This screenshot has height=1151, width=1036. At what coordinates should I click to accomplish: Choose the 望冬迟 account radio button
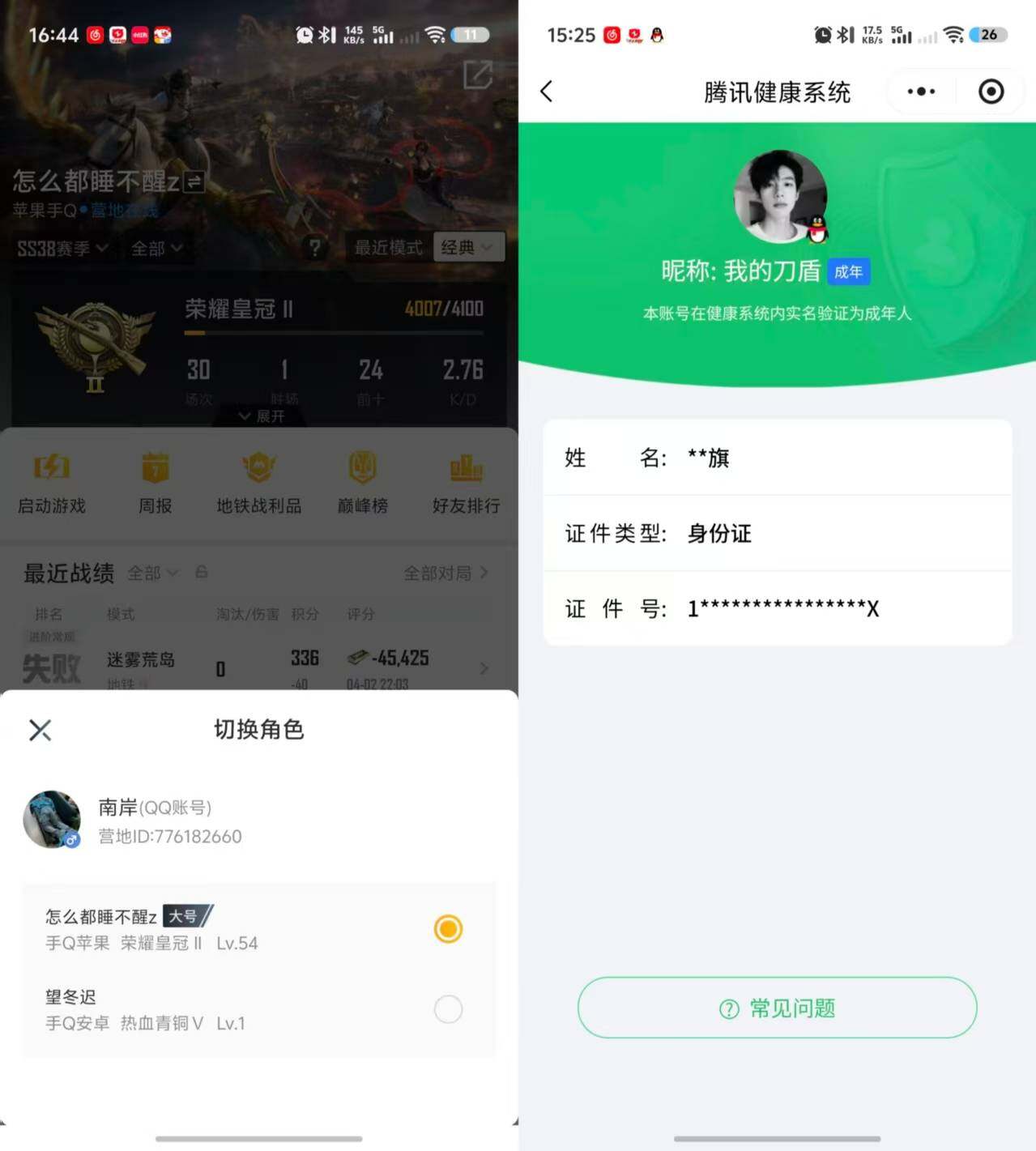[448, 1009]
